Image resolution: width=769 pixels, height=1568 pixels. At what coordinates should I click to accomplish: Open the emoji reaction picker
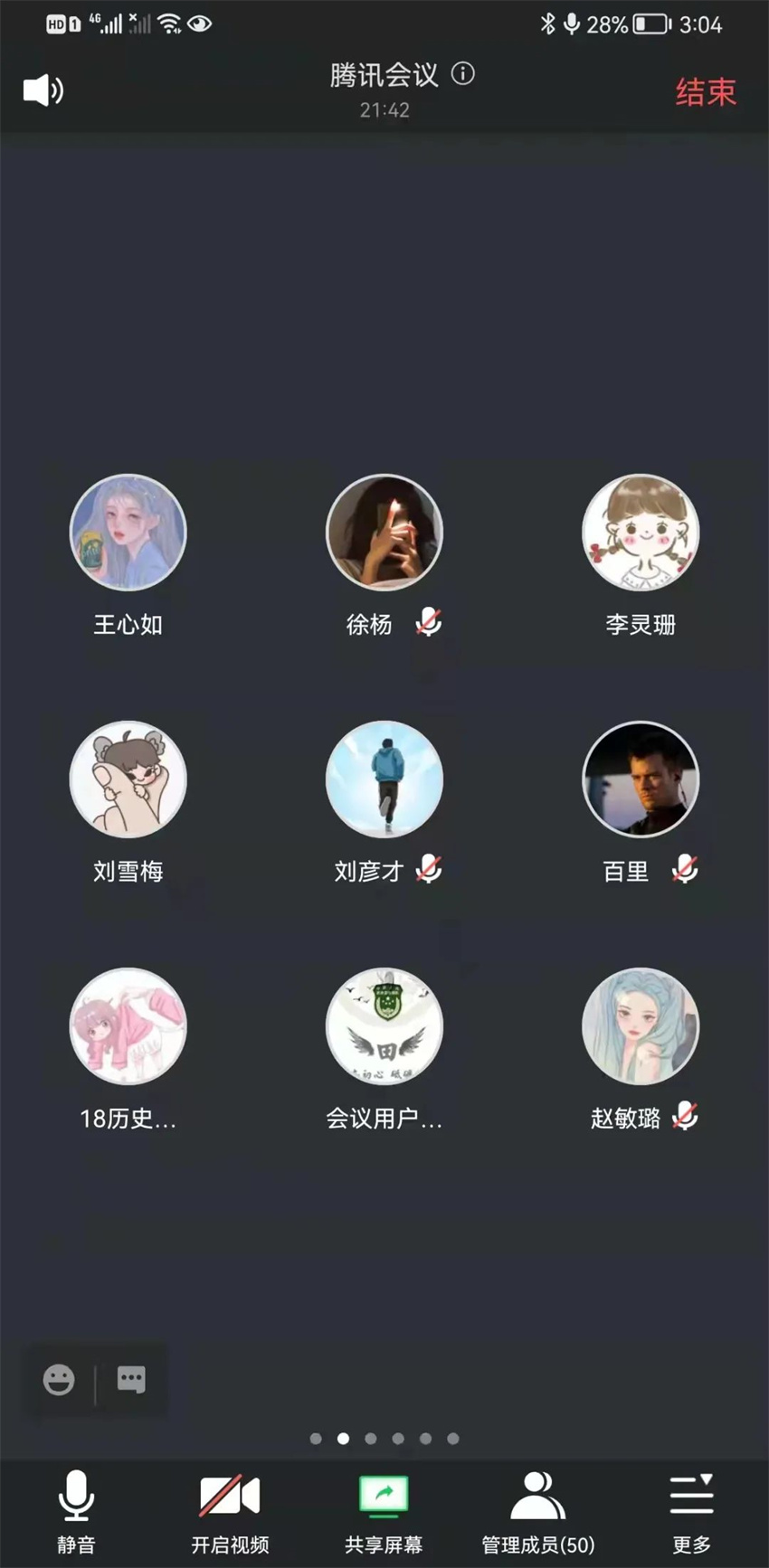pos(59,1380)
